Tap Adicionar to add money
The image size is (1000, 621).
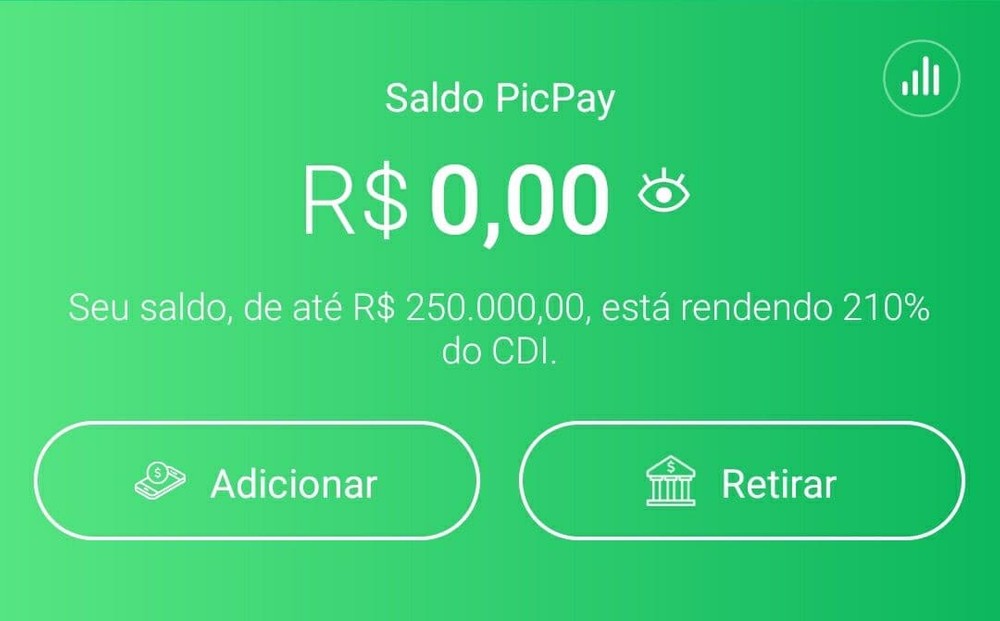[257, 482]
